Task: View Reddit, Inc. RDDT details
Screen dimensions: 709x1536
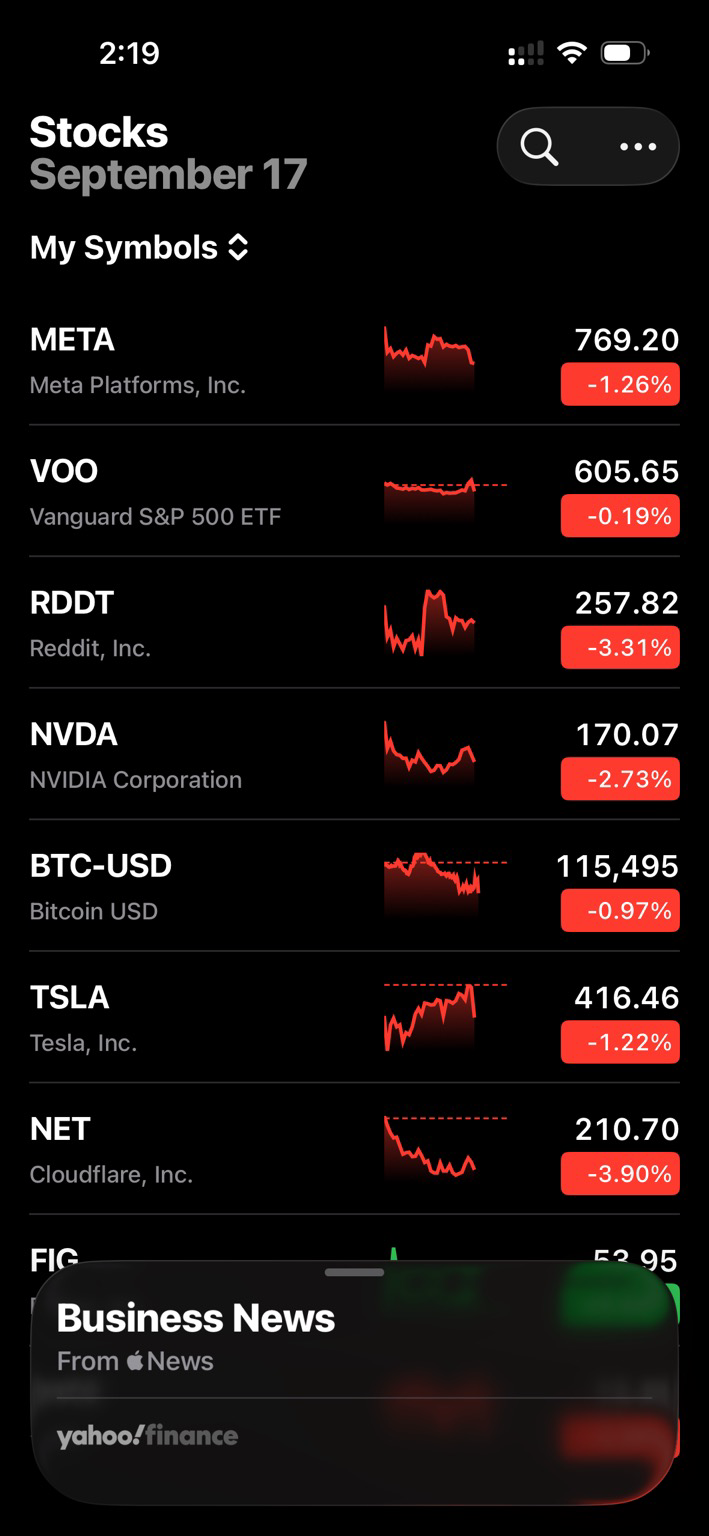Action: coord(354,623)
